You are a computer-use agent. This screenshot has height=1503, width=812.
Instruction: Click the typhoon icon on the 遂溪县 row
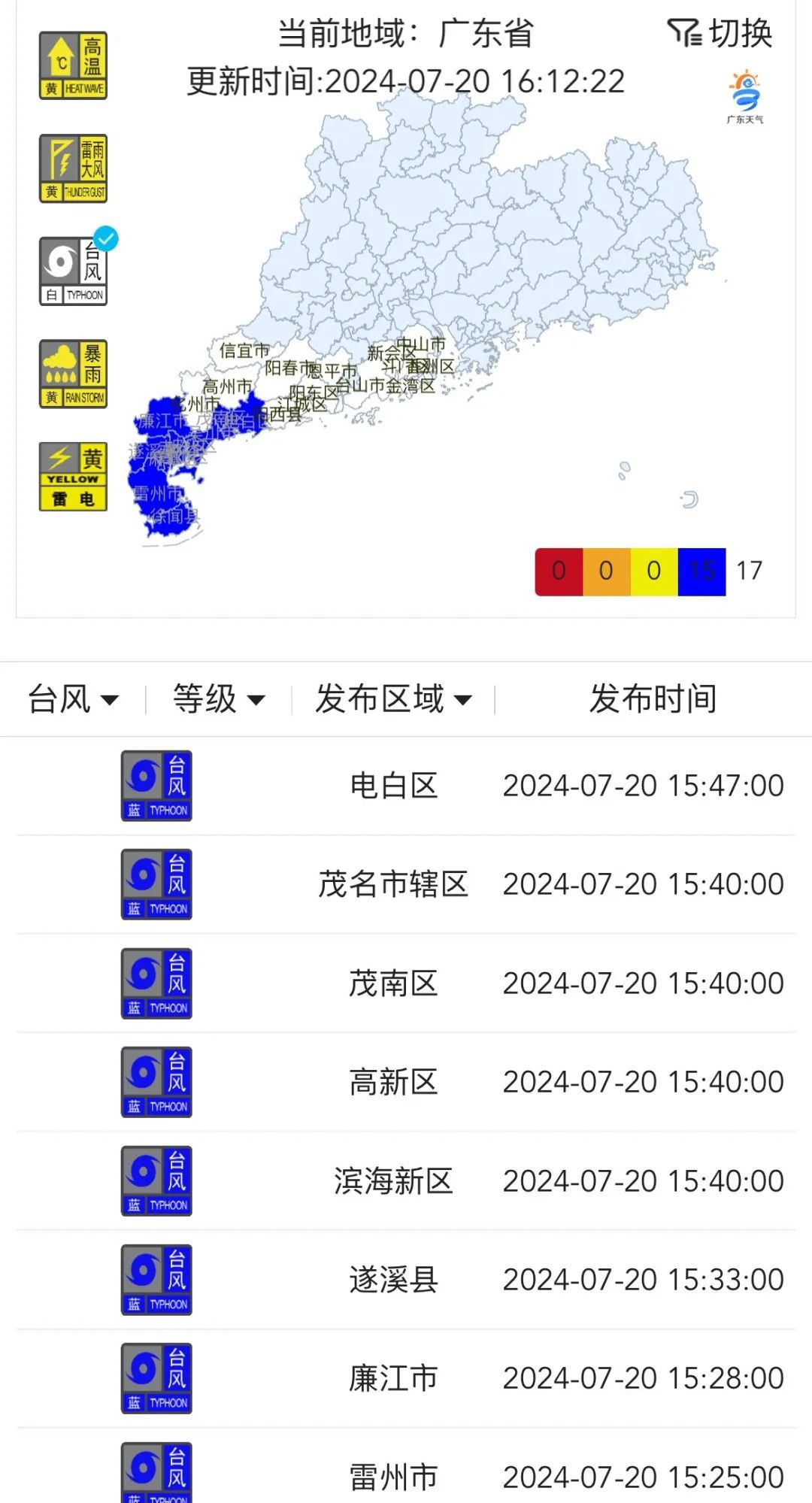coord(157,1277)
